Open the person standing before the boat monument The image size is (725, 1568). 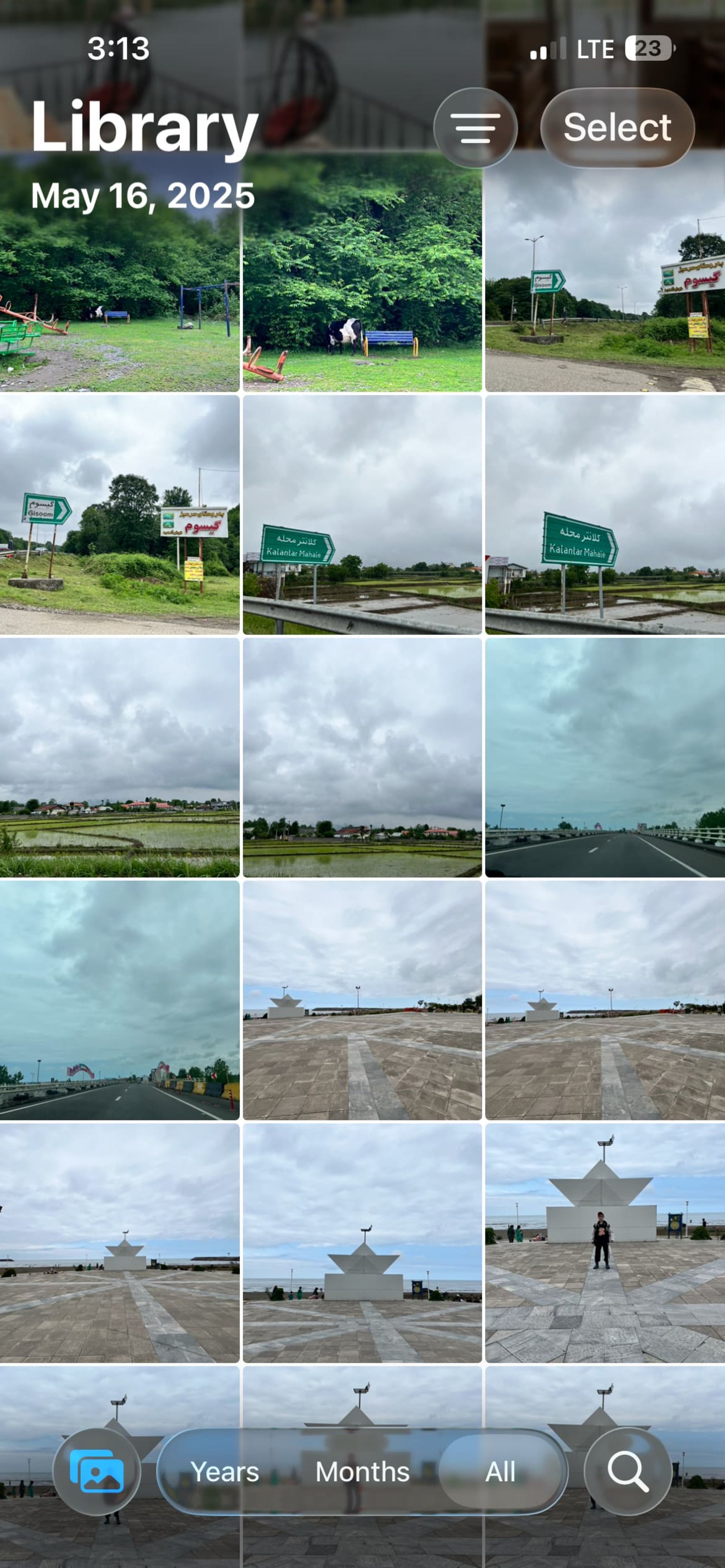605,1243
